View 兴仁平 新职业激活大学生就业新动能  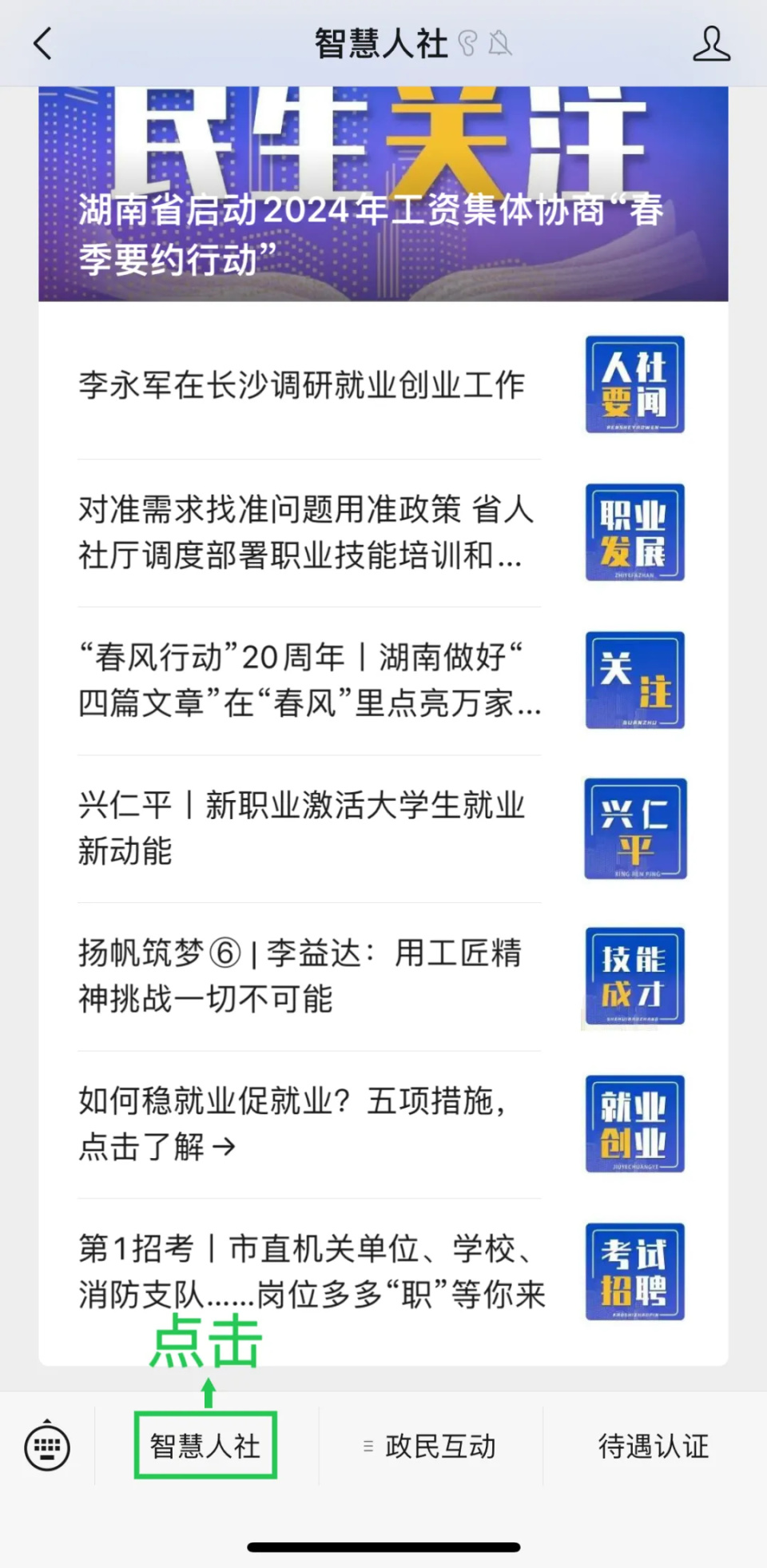[302, 828]
